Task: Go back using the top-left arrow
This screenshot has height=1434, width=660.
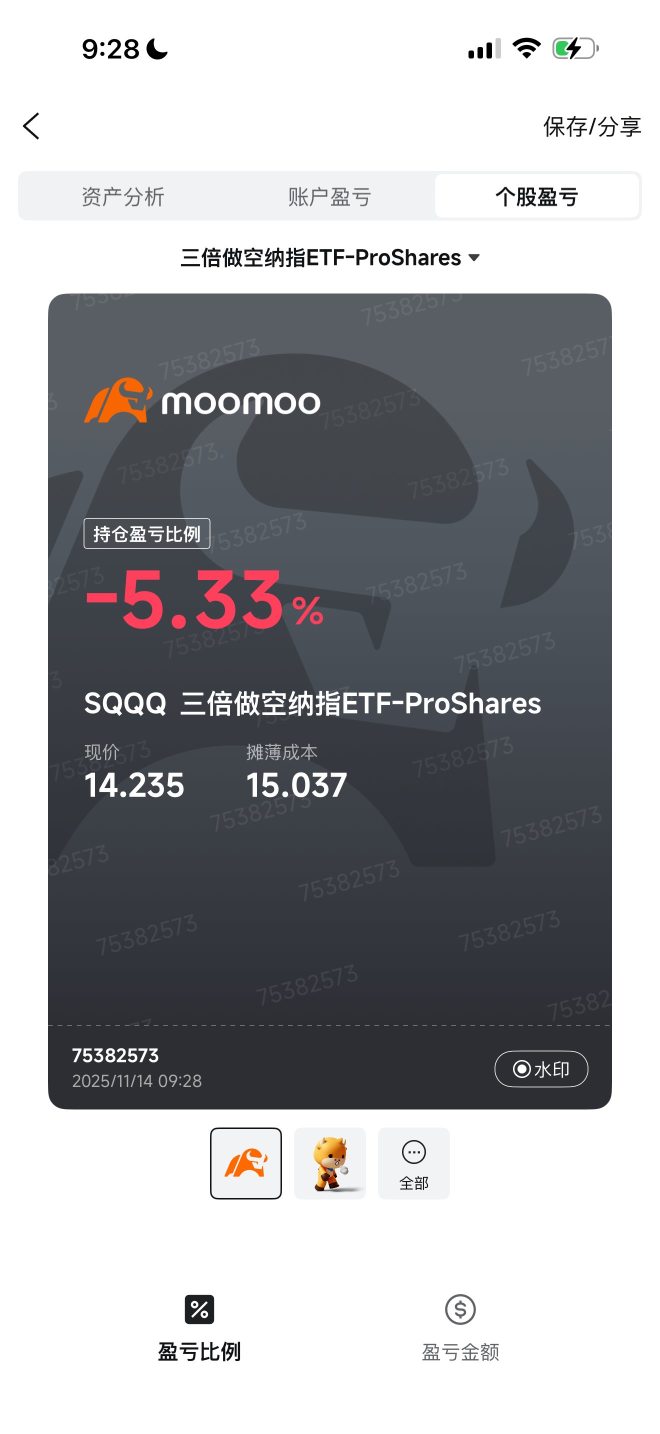Action: 32,126
